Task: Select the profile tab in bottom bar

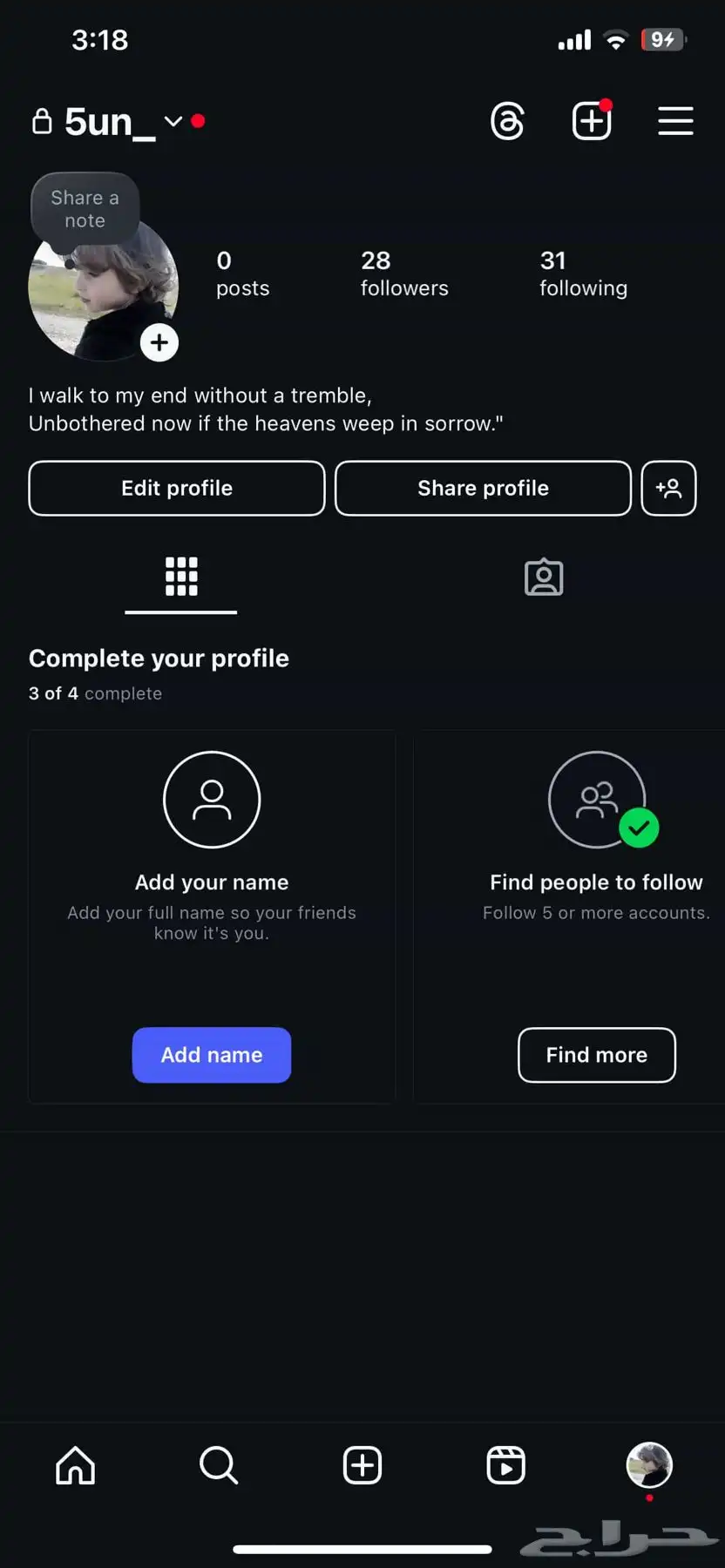Action: (649, 1465)
